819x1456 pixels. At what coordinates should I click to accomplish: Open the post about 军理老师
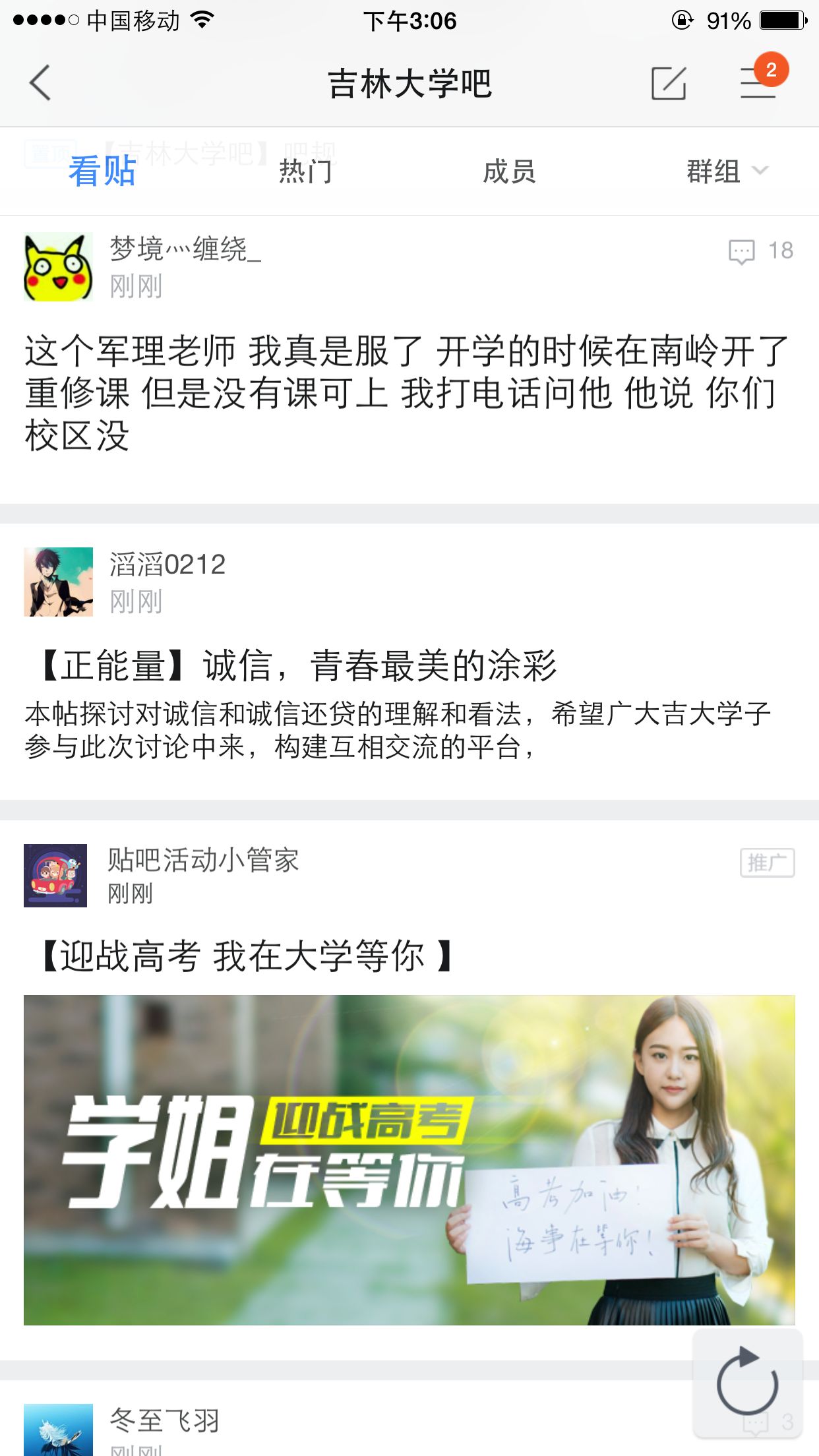pyautogui.click(x=408, y=393)
